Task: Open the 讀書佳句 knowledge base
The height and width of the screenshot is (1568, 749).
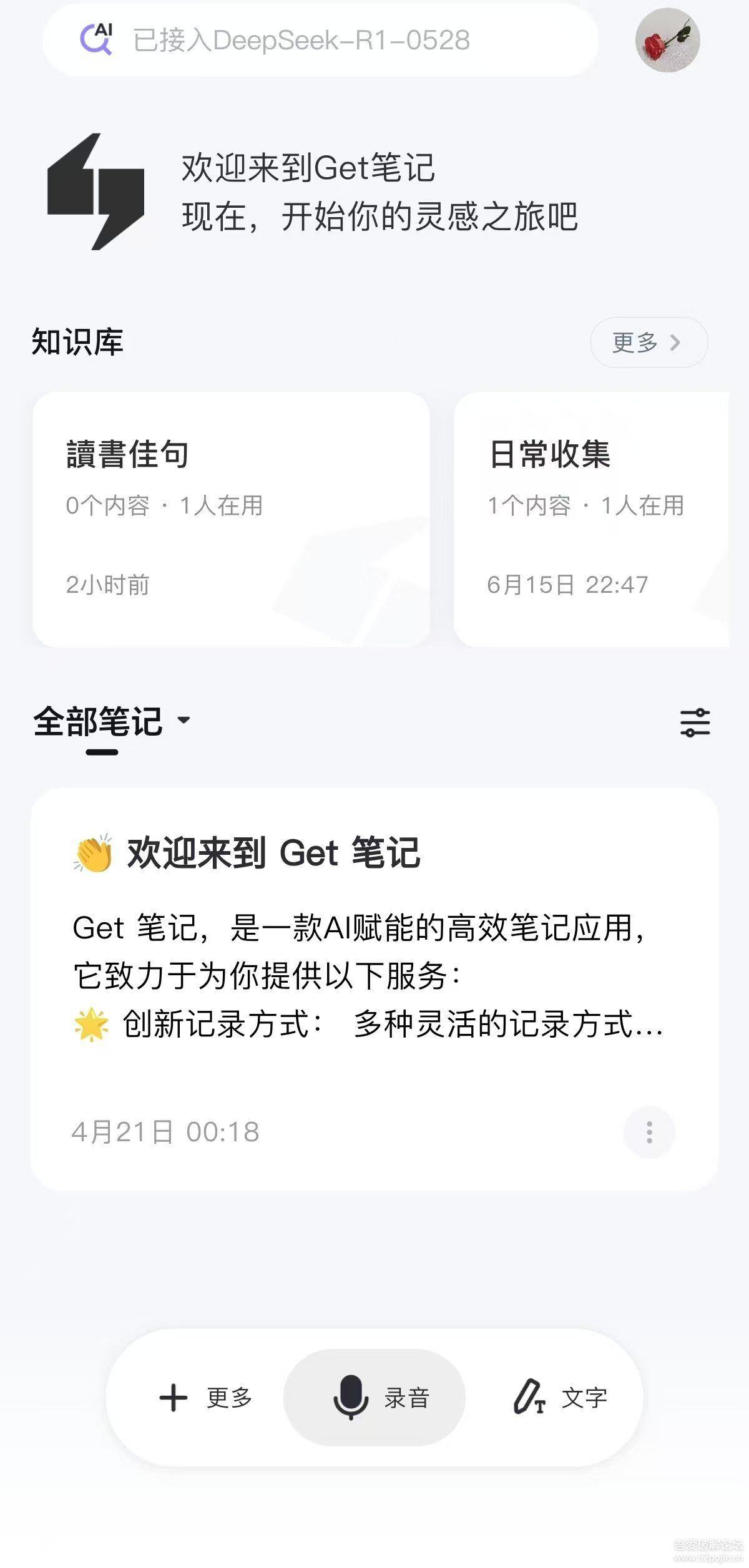Action: [231, 519]
